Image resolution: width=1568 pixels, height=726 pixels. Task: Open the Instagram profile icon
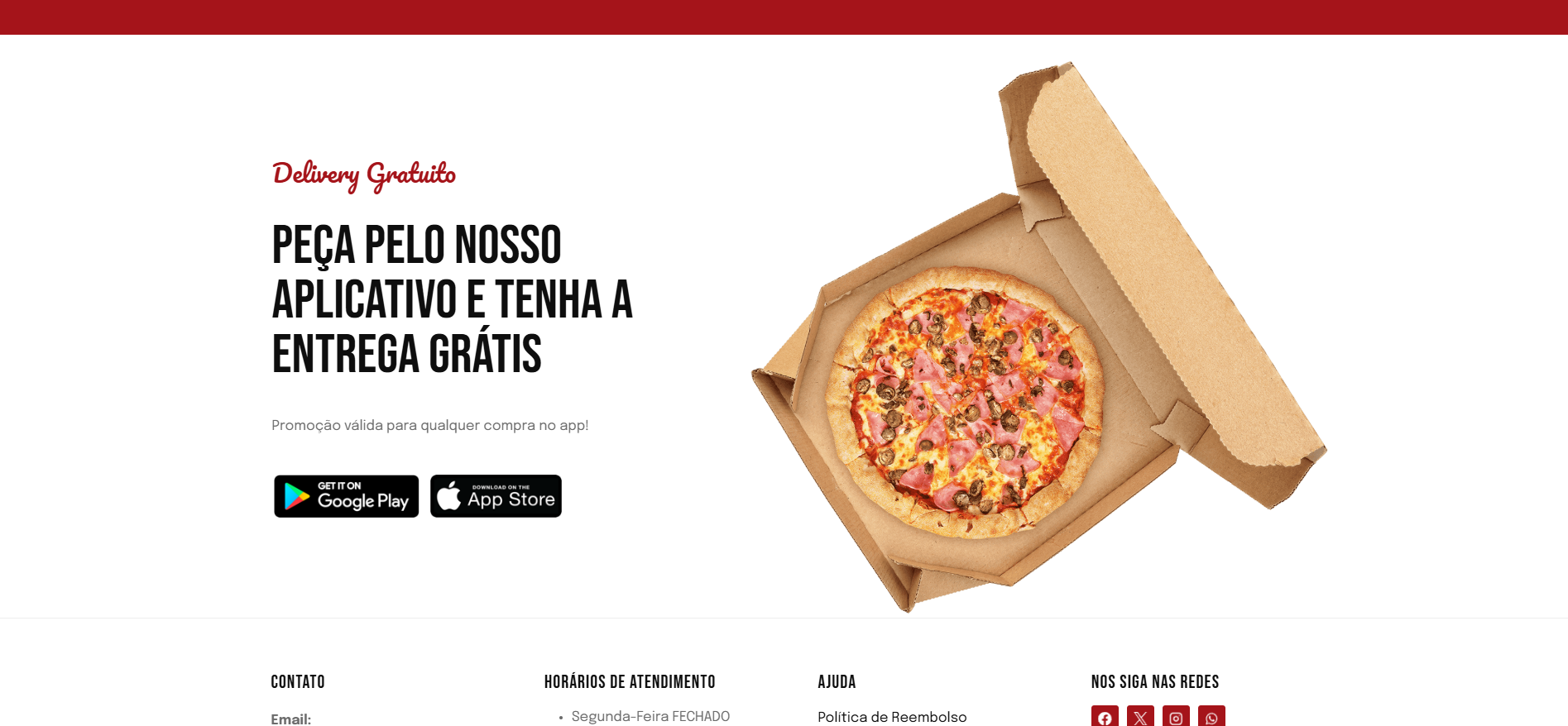pyautogui.click(x=1176, y=717)
